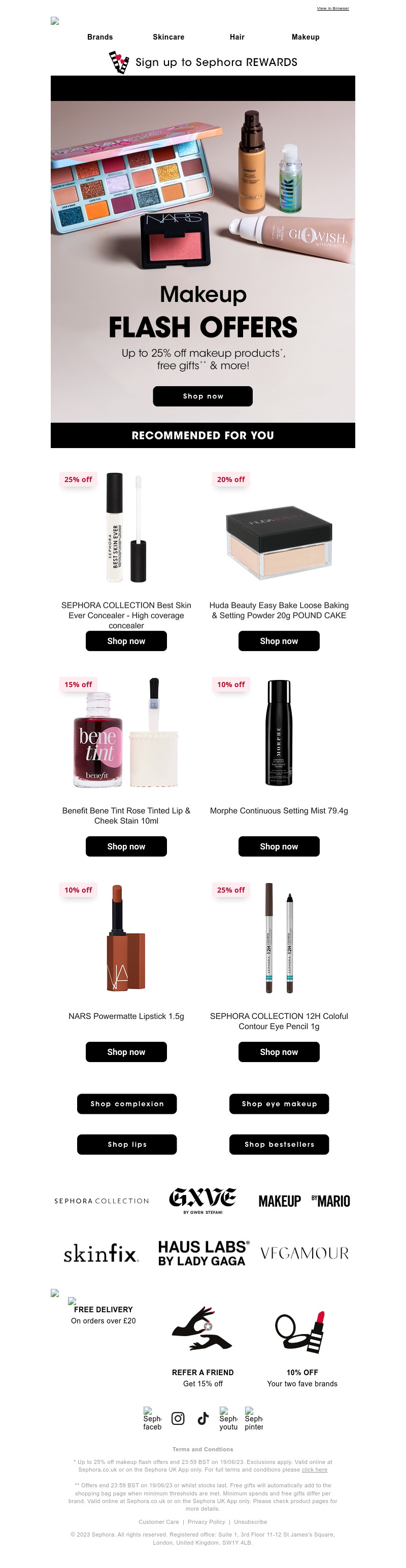Image resolution: width=406 pixels, height=1568 pixels.
Task: Go to the Skincare section
Action: (x=168, y=37)
